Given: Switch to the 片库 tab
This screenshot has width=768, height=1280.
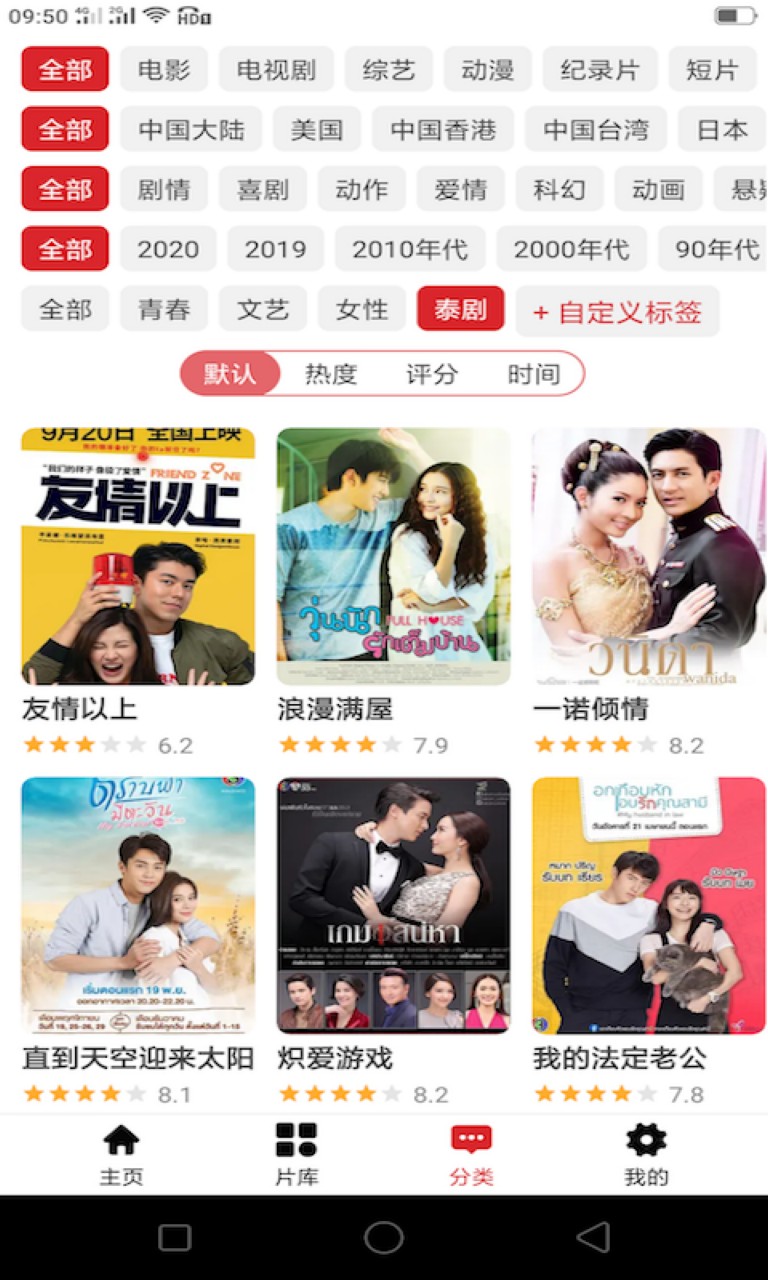Looking at the screenshot, I should click(296, 1154).
